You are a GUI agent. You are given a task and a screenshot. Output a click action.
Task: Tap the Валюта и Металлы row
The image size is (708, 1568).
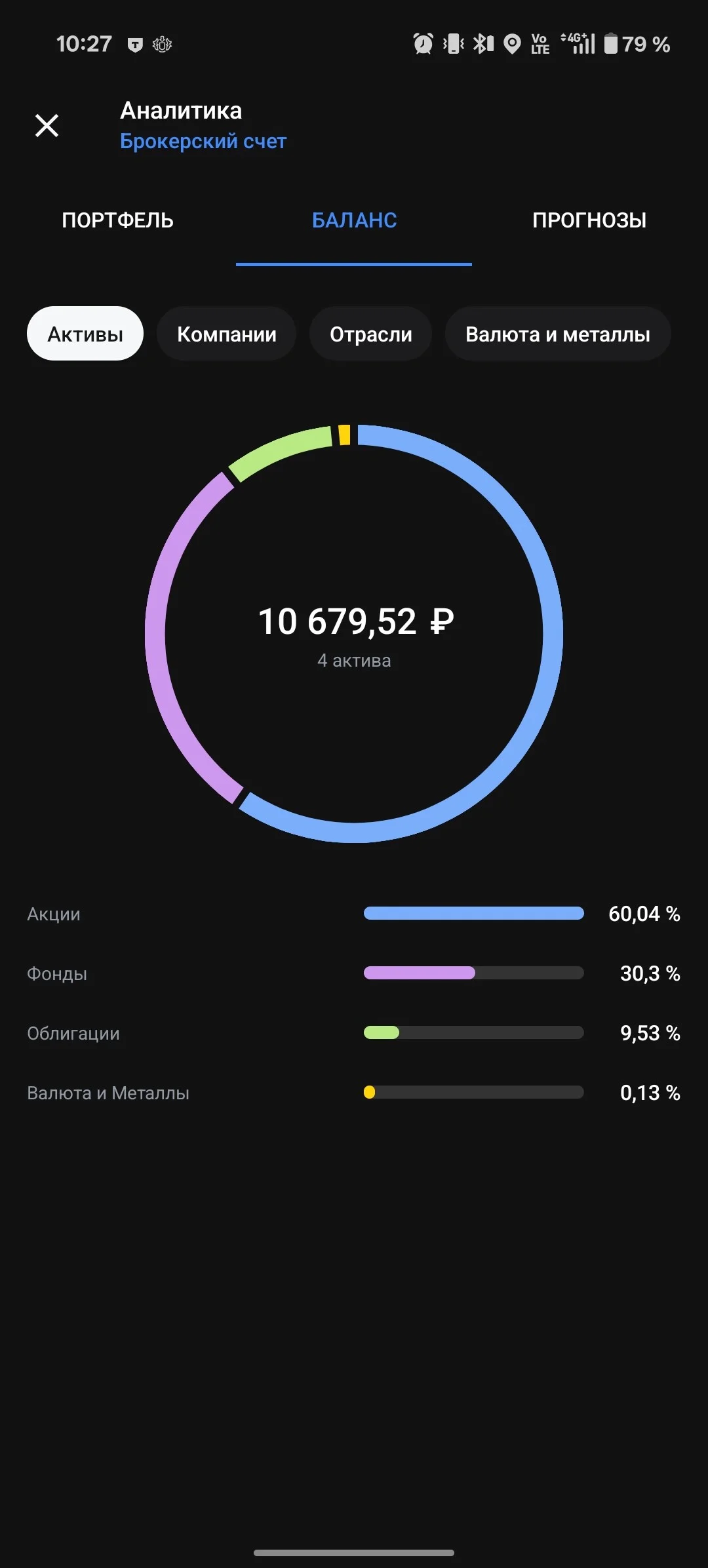(354, 1093)
